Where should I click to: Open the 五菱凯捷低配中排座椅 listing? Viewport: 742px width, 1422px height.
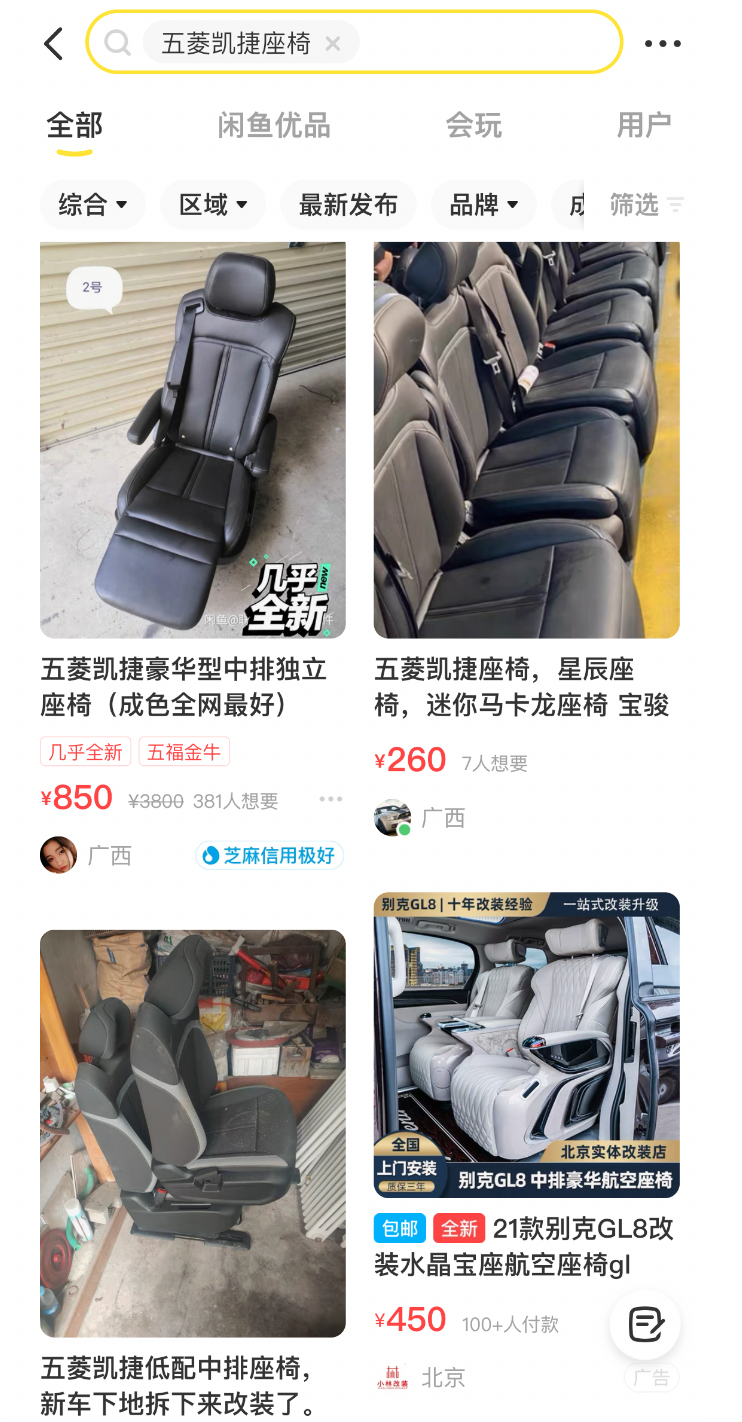(192, 1133)
